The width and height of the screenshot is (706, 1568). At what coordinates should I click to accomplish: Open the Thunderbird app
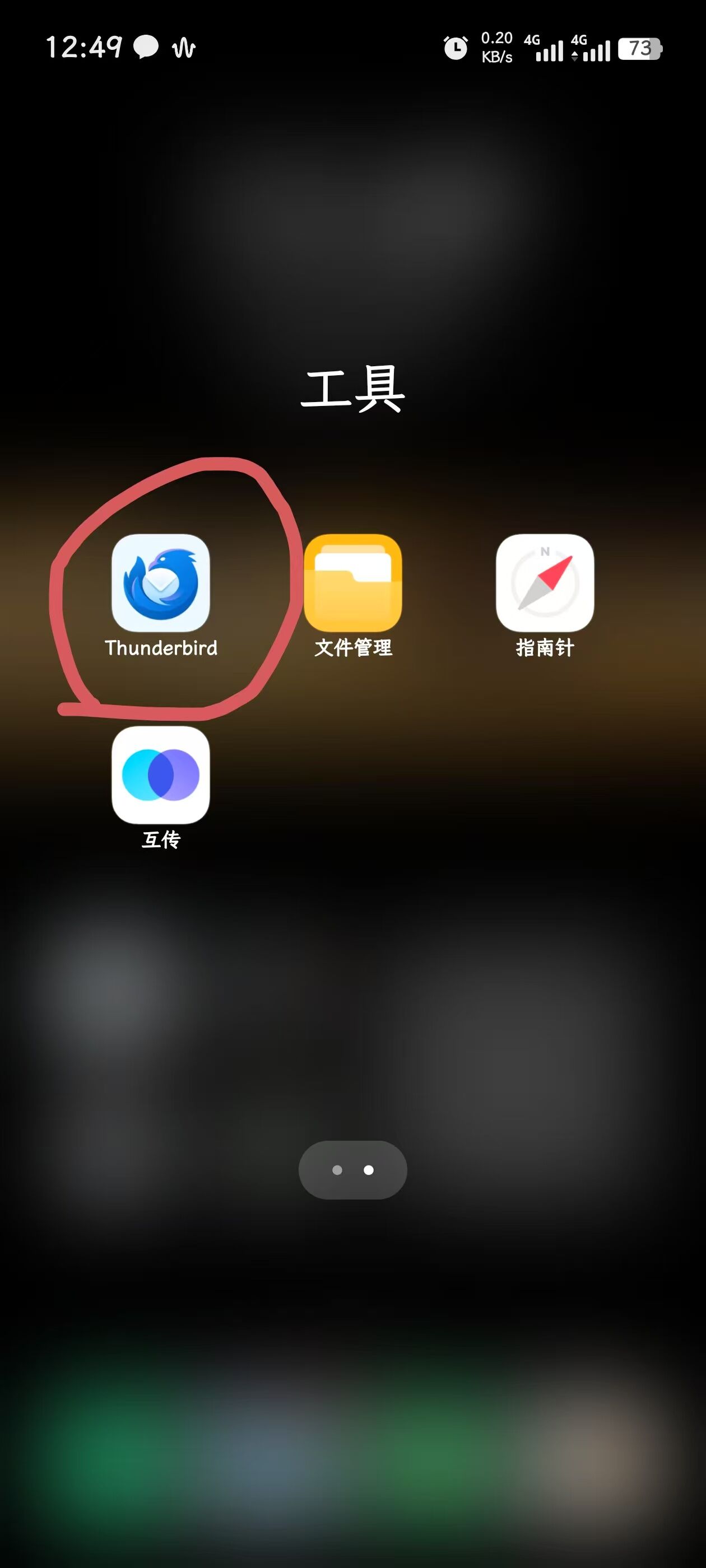[161, 582]
